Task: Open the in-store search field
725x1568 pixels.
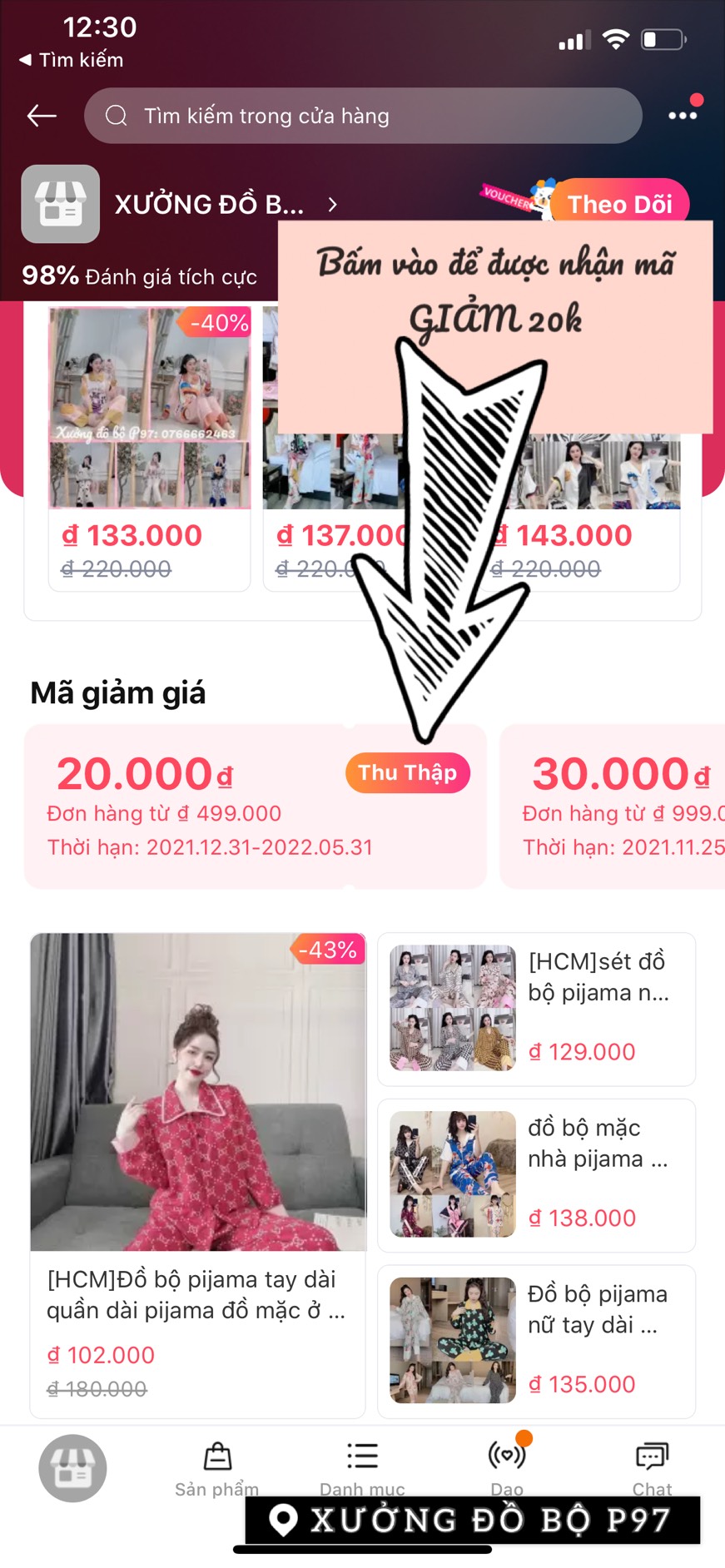Action: 363,116
